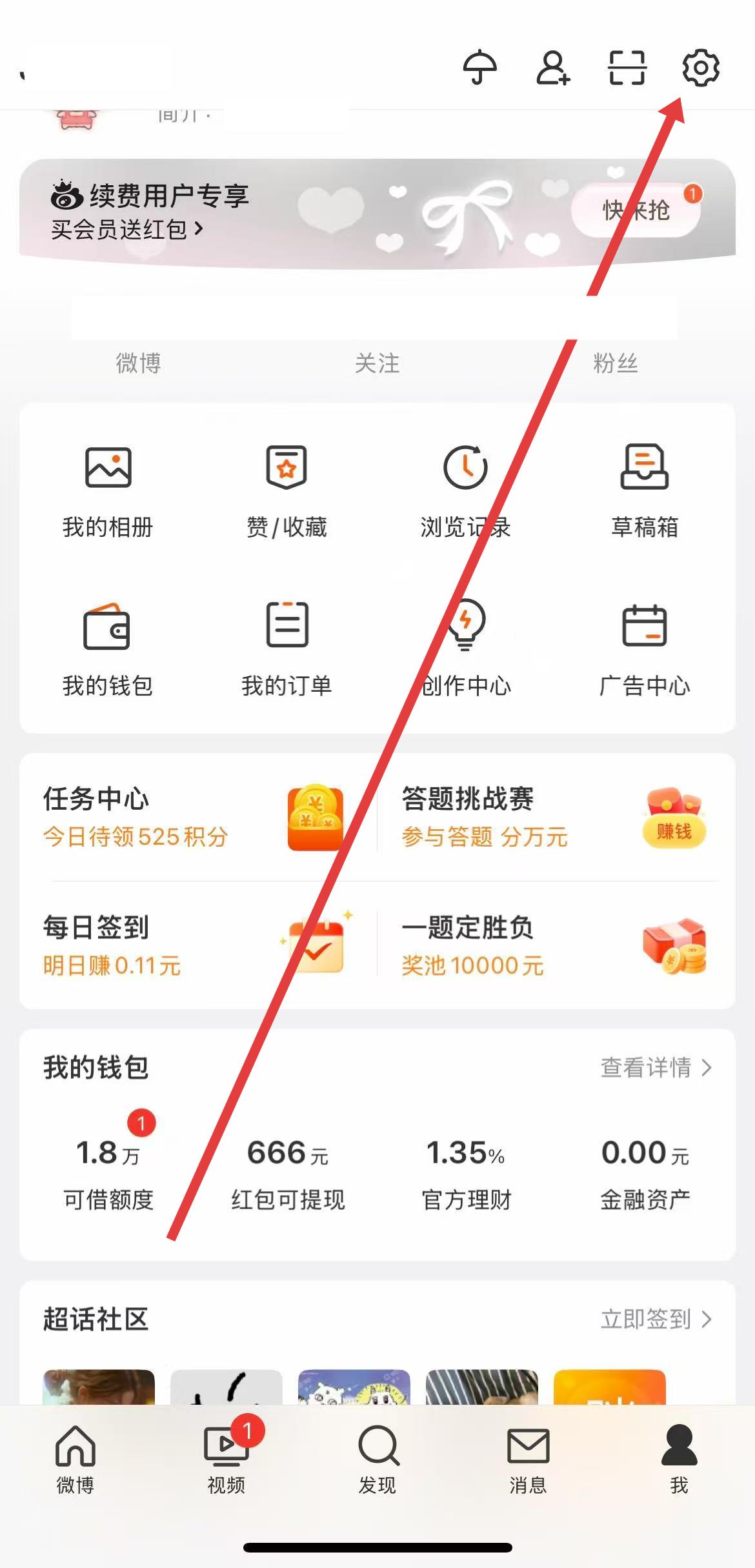Tap 查看详情 for wallet

point(656,1068)
